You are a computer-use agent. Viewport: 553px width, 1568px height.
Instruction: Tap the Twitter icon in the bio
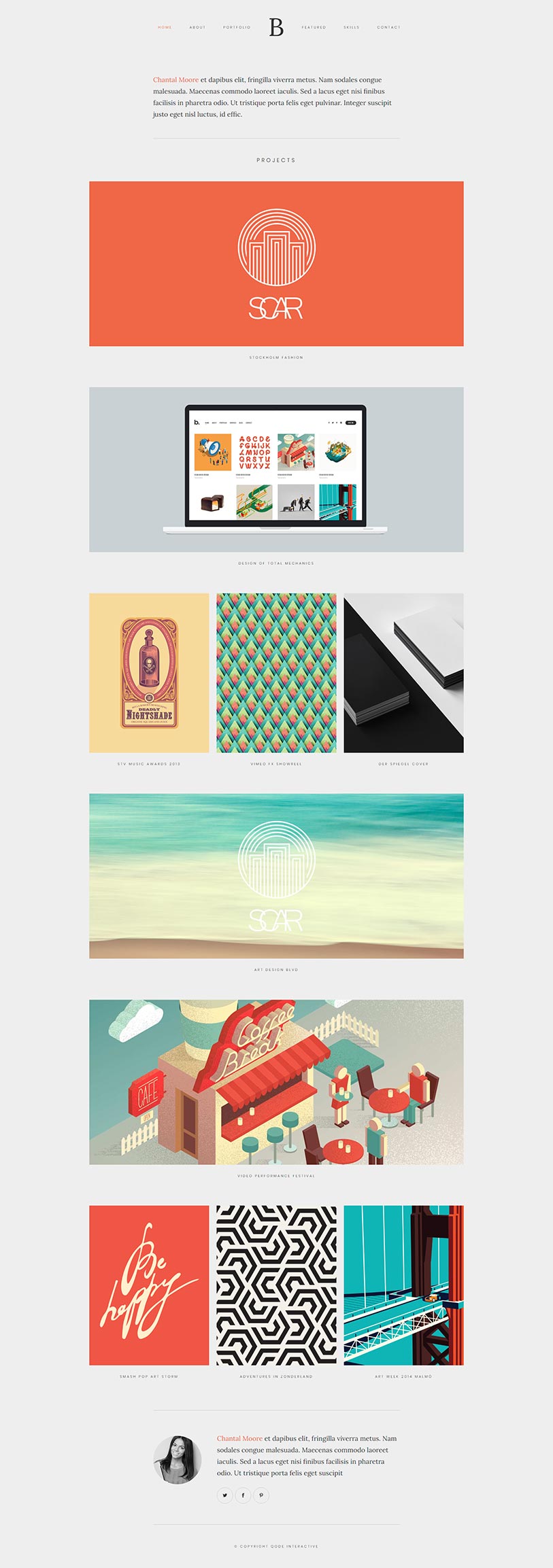click(224, 1495)
